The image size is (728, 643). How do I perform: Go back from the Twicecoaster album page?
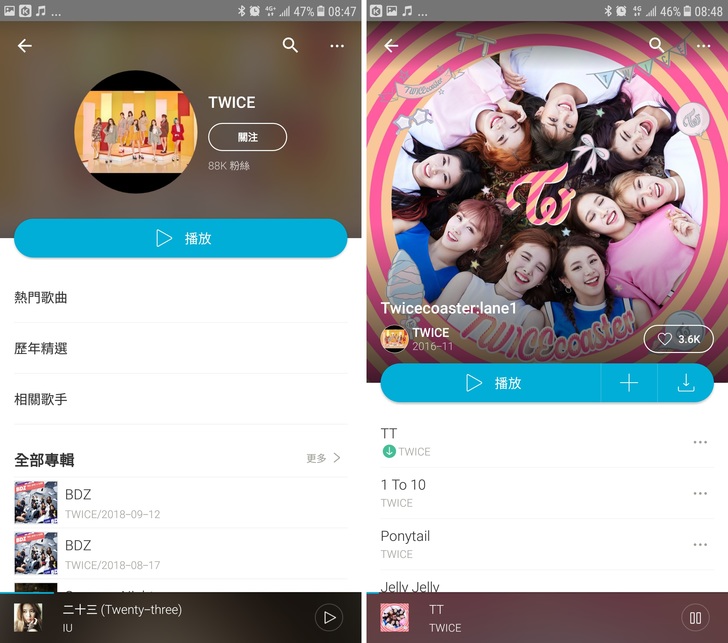point(391,46)
